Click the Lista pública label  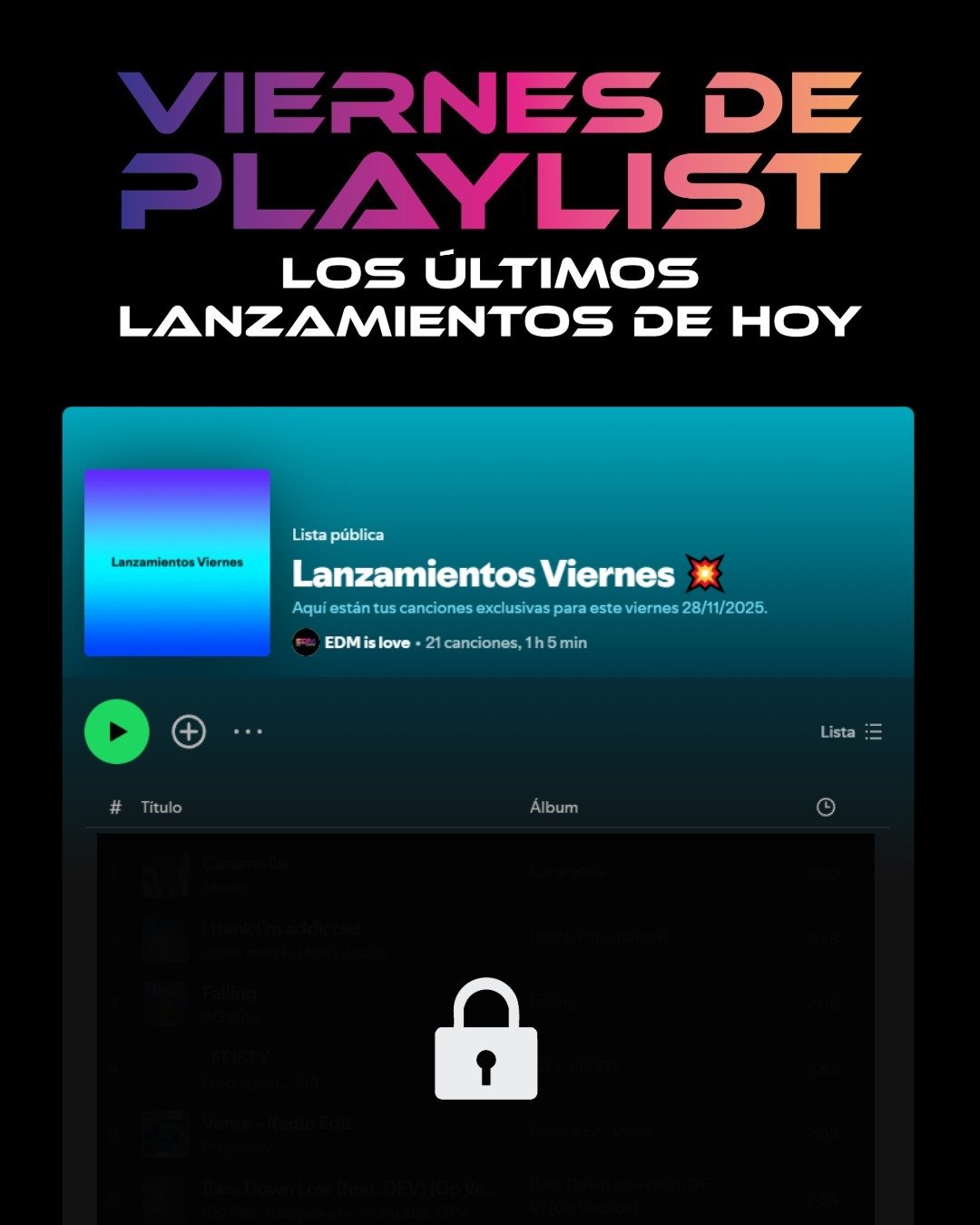(x=337, y=534)
